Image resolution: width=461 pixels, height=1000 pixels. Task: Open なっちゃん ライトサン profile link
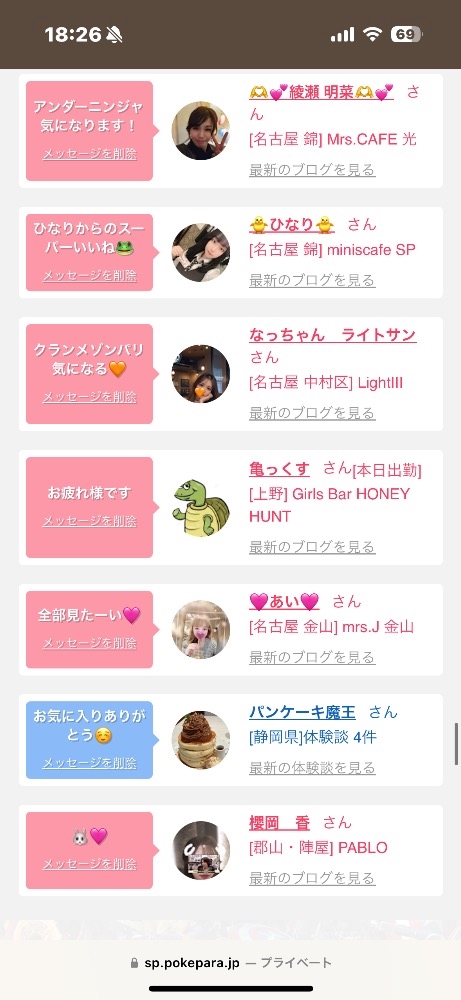point(332,335)
